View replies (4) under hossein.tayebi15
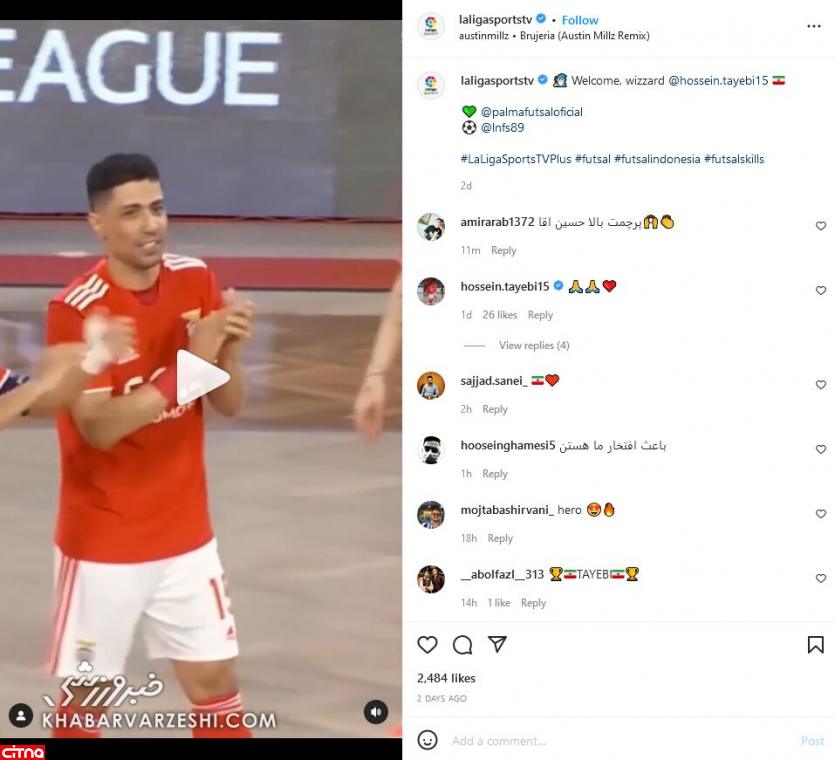This screenshot has height=760, width=835. [x=533, y=345]
